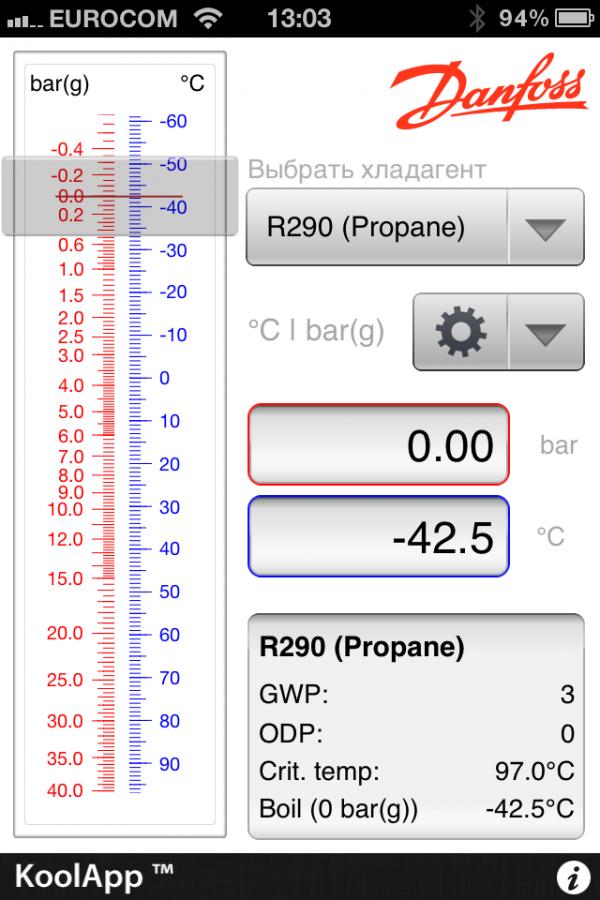Image resolution: width=600 pixels, height=900 pixels.
Task: Edit the temperature field showing -42.5
Action: click(378, 537)
